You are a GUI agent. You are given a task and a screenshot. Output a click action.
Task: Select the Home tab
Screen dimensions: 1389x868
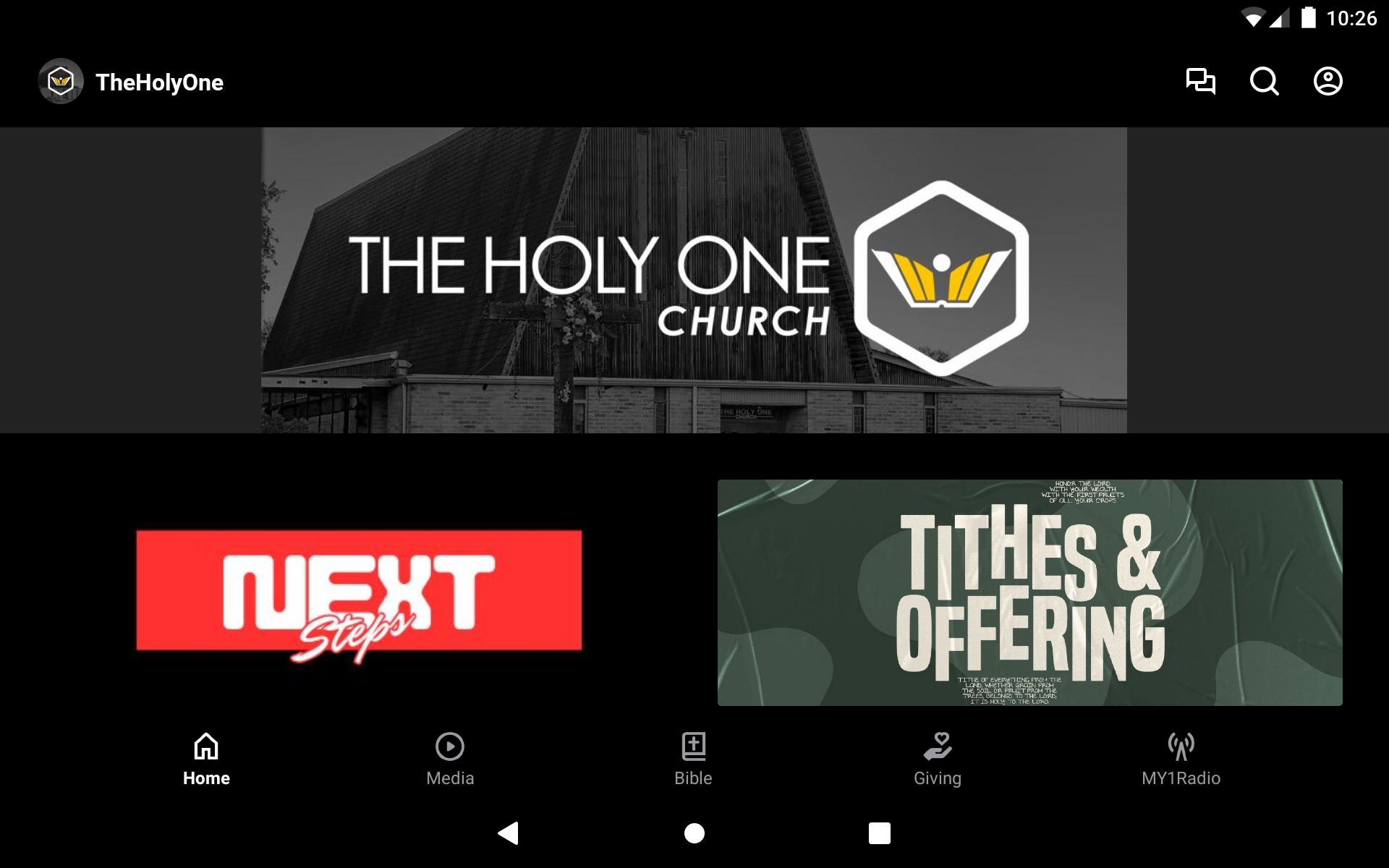[x=206, y=759]
